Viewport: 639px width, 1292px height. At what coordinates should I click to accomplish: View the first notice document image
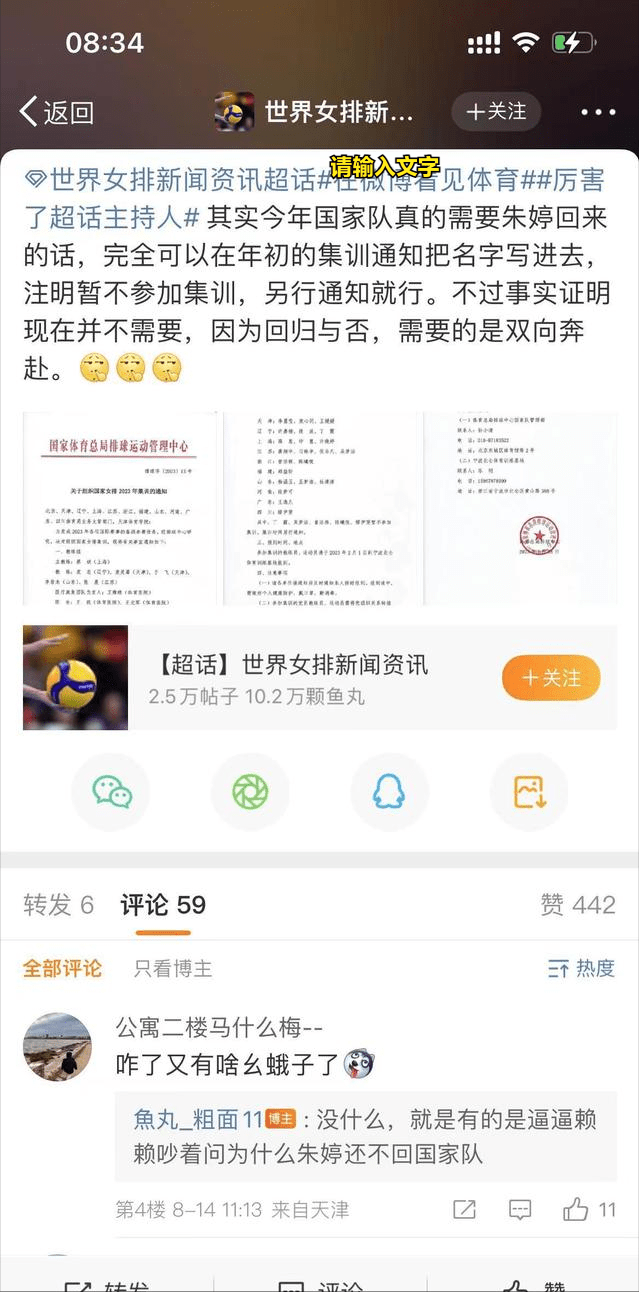119,509
